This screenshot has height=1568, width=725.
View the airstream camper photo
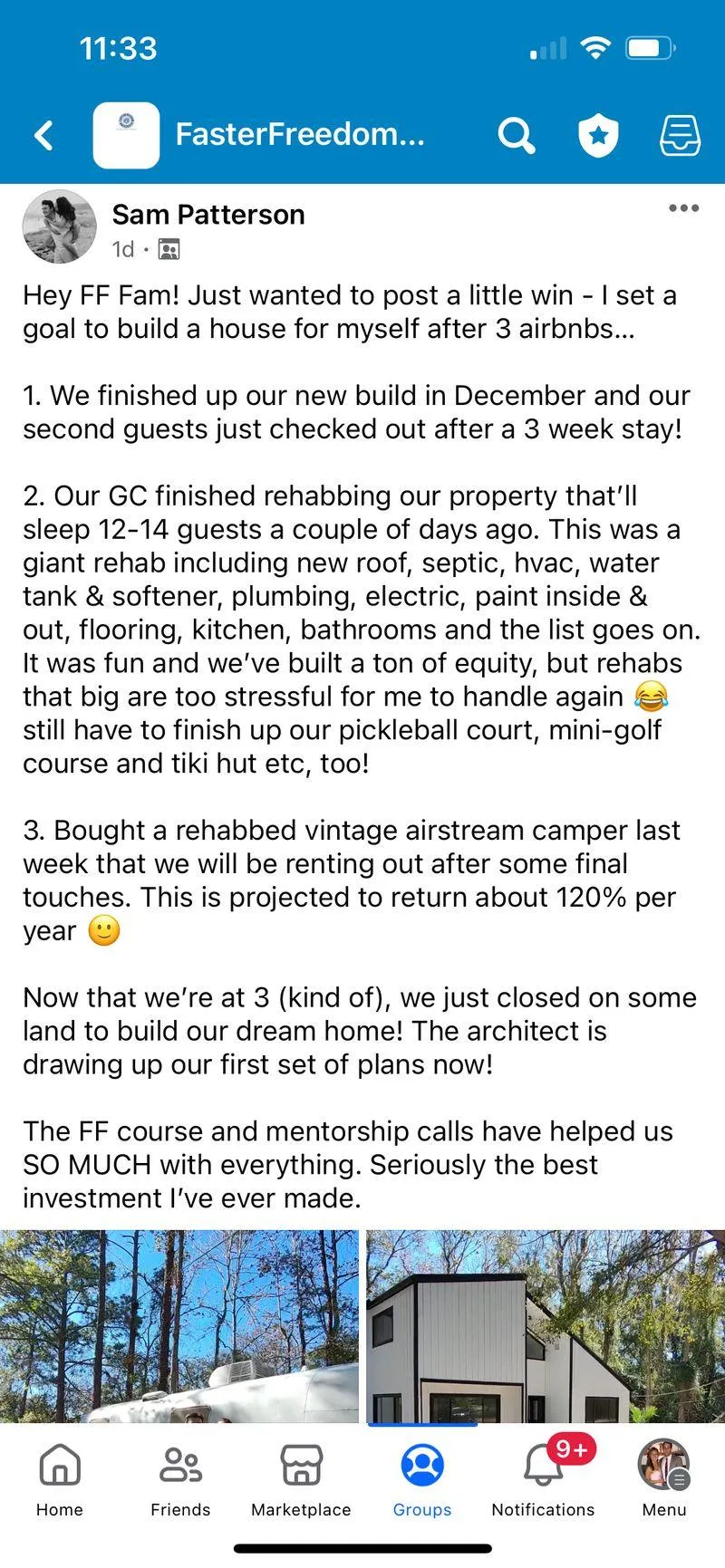click(179, 1326)
